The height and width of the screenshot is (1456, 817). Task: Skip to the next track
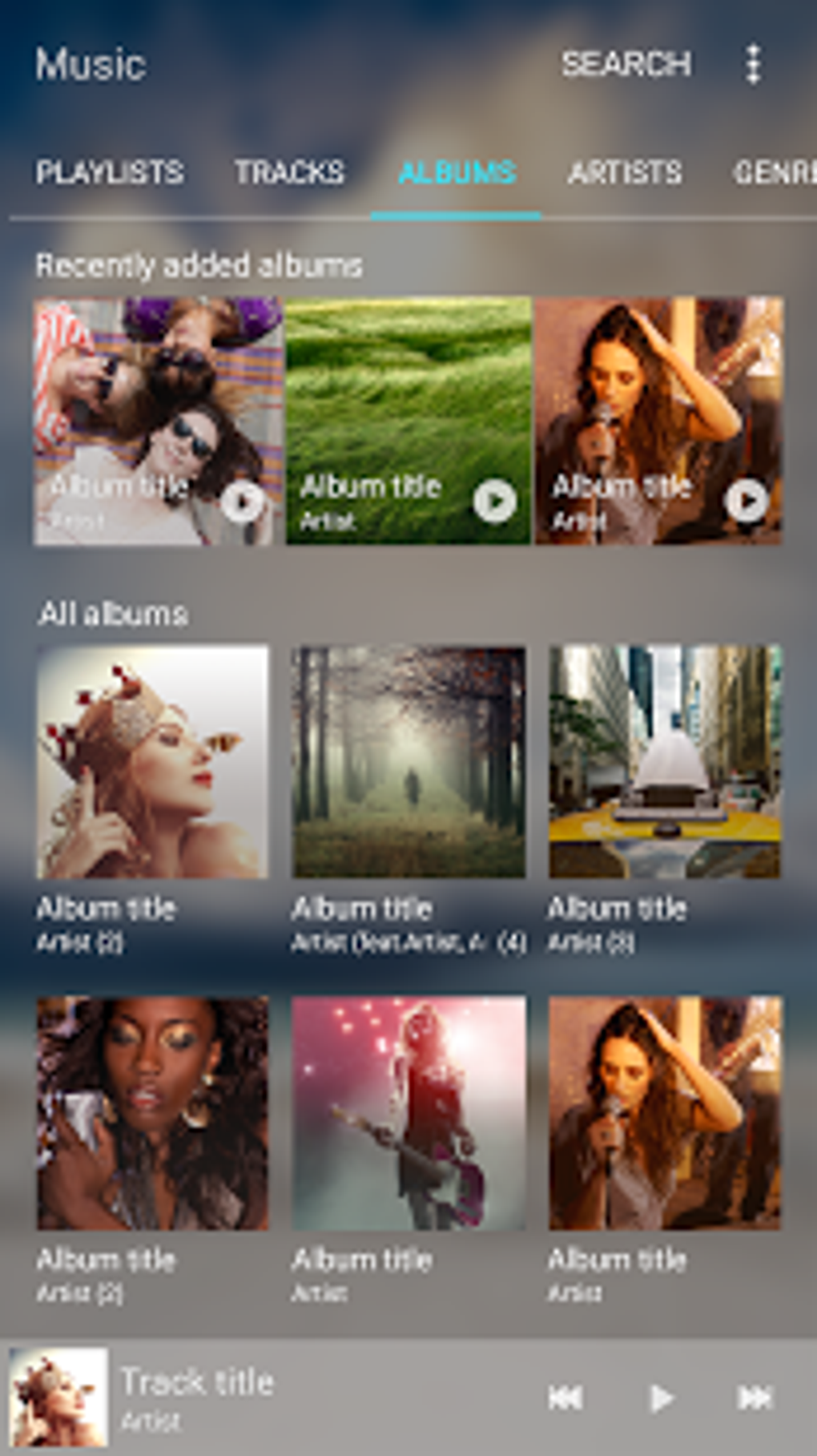[754, 1398]
